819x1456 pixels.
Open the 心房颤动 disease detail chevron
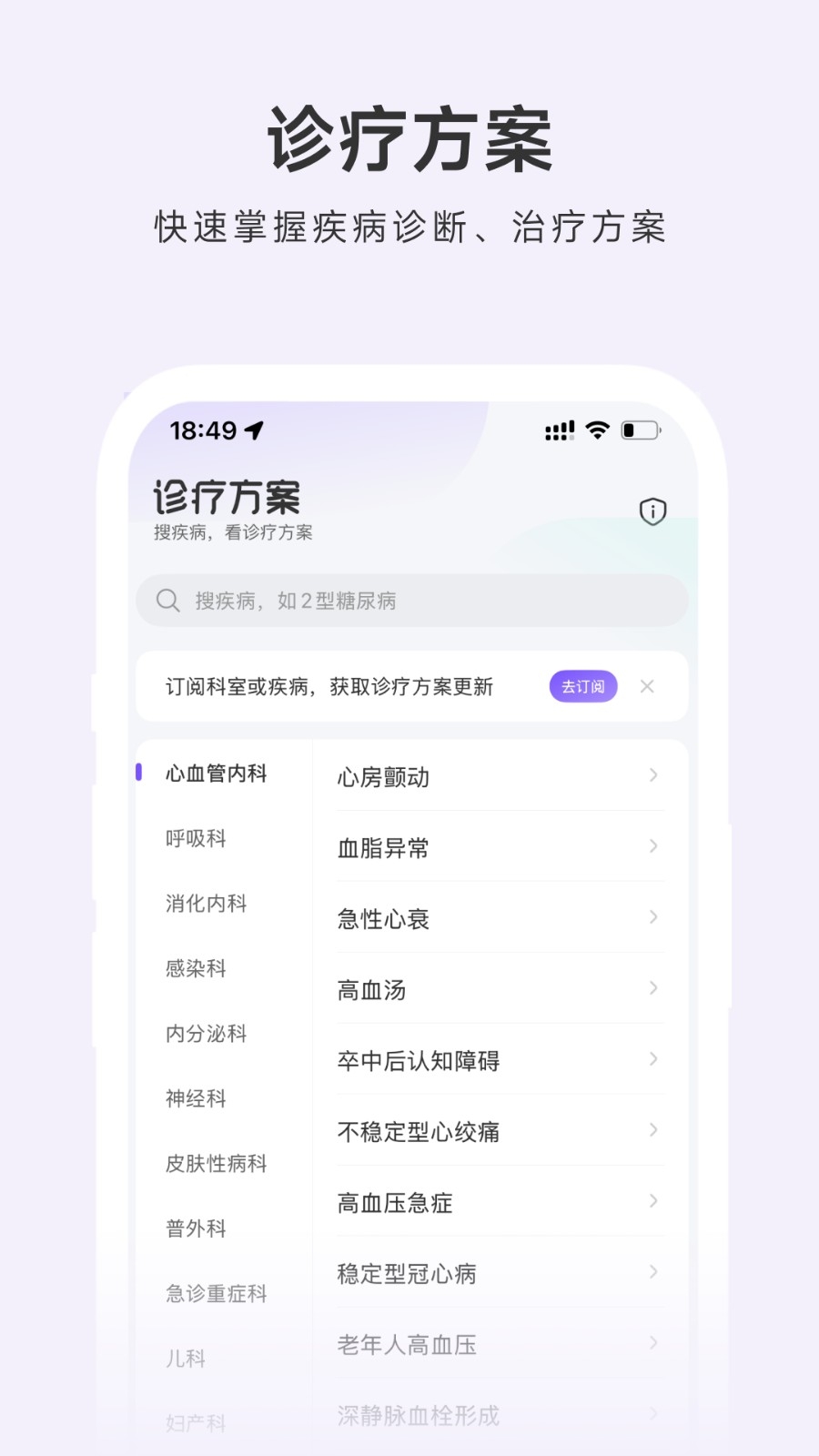[653, 776]
